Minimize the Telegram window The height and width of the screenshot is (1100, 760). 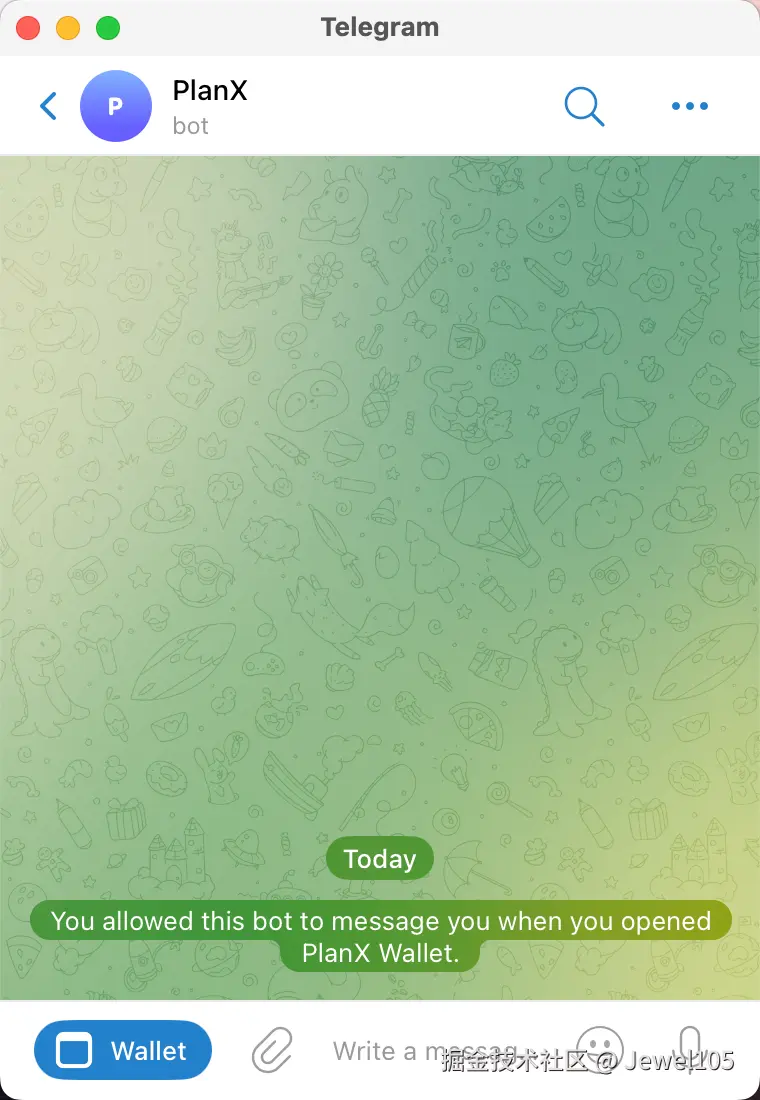coord(68,28)
